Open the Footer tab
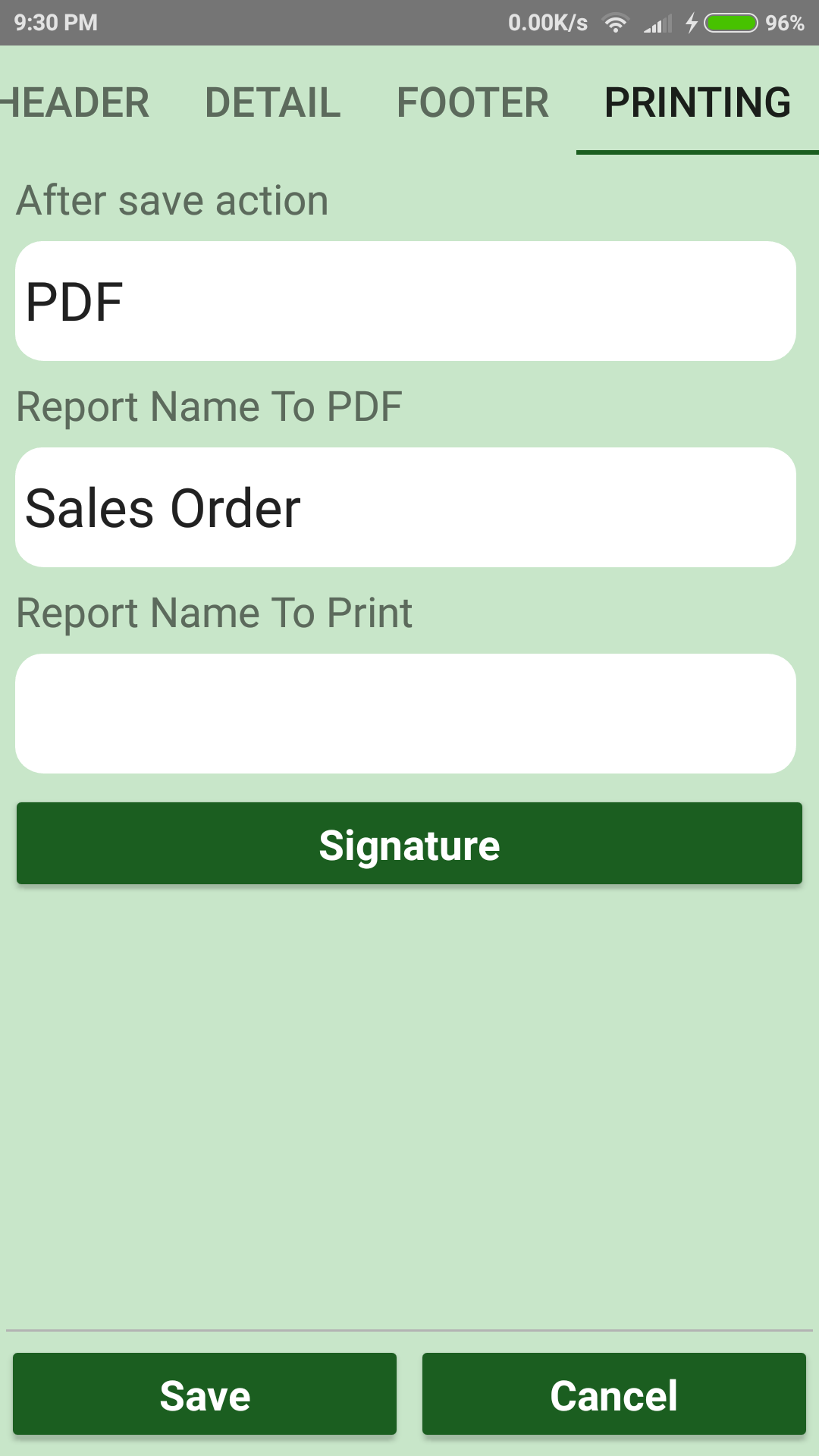The width and height of the screenshot is (819, 1456). click(x=472, y=102)
